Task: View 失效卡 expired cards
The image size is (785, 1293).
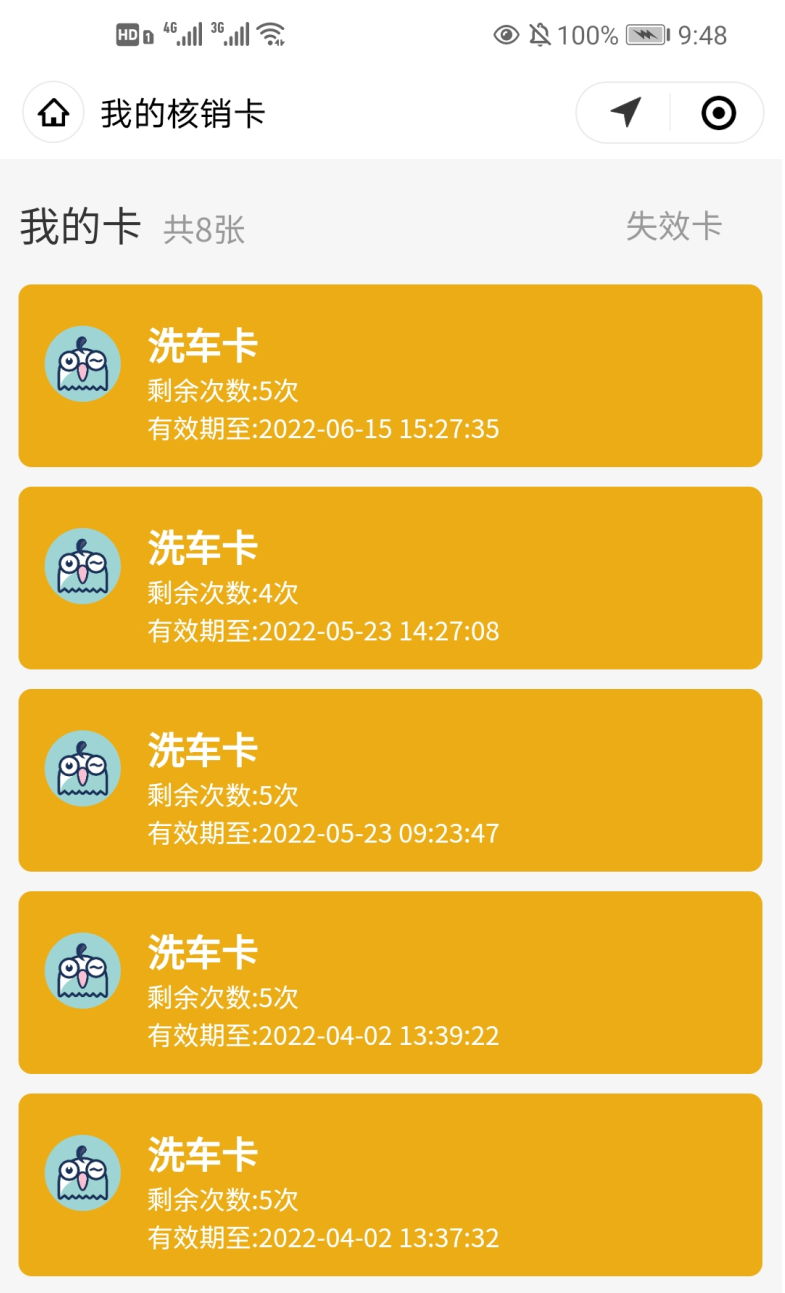Action: 674,226
